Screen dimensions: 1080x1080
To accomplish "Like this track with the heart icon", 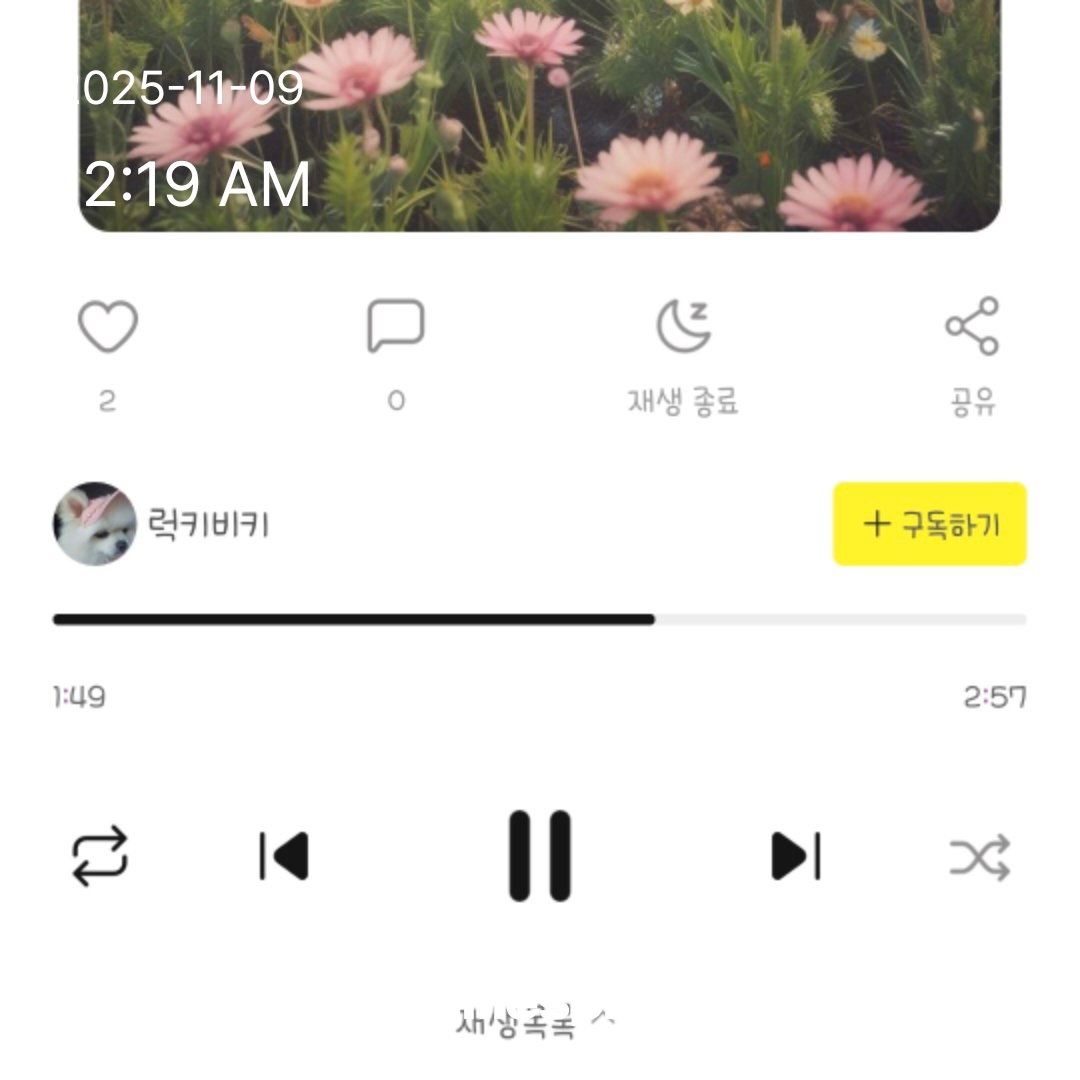I will point(107,327).
